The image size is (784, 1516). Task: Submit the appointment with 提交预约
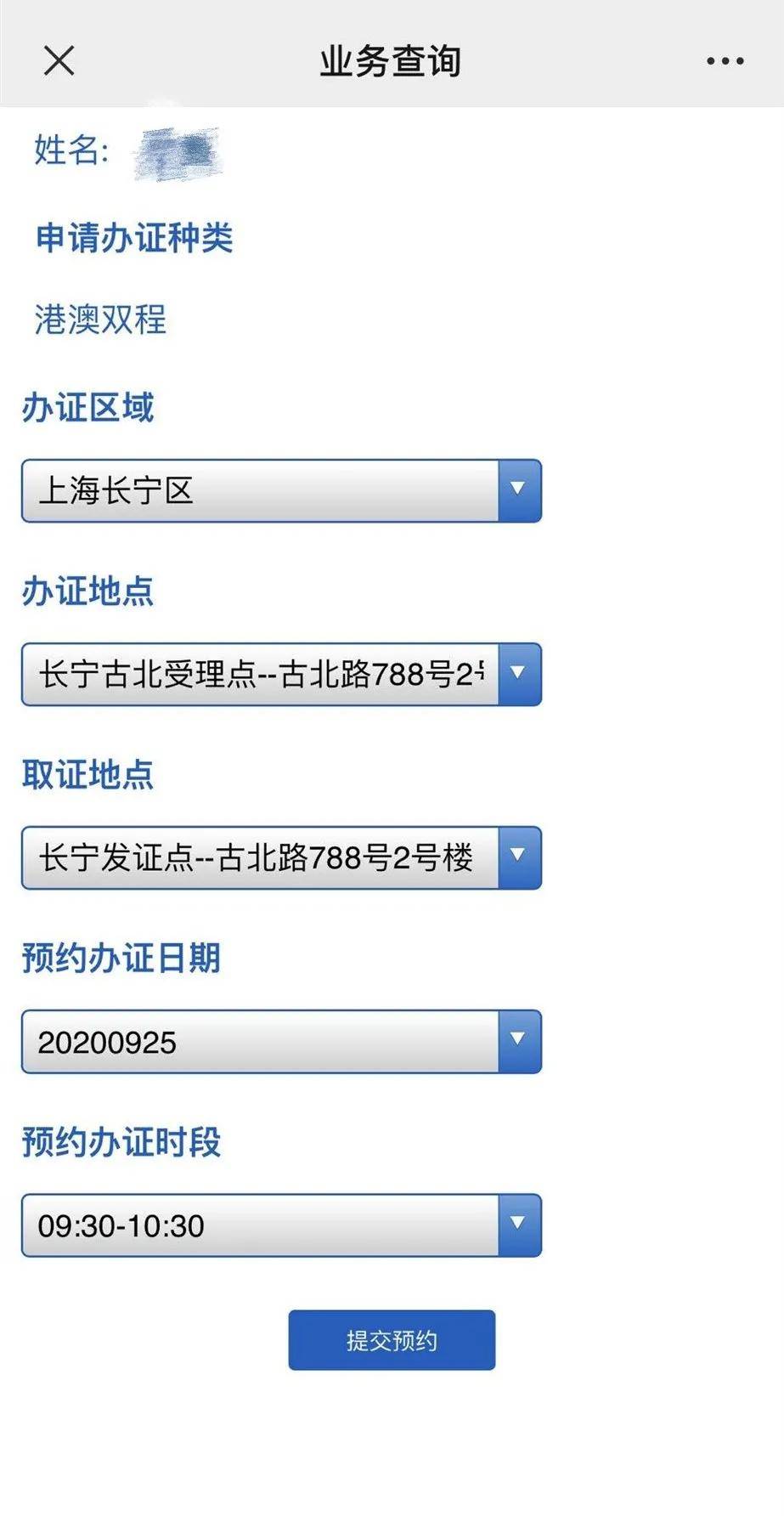392,1340
